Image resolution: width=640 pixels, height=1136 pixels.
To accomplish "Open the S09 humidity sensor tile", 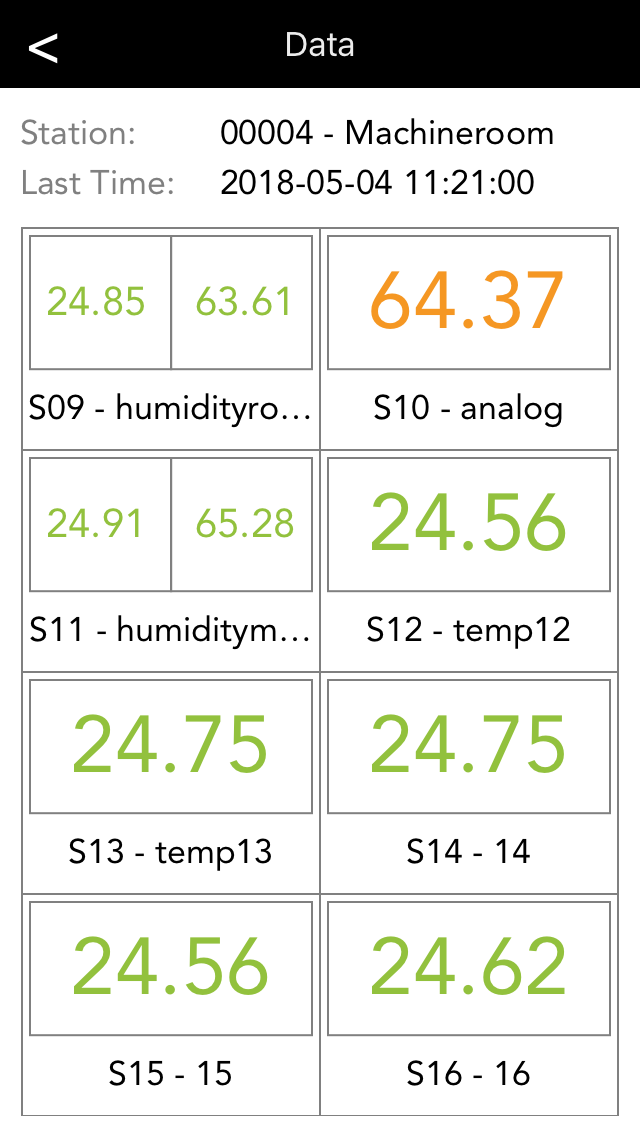I will point(171,338).
